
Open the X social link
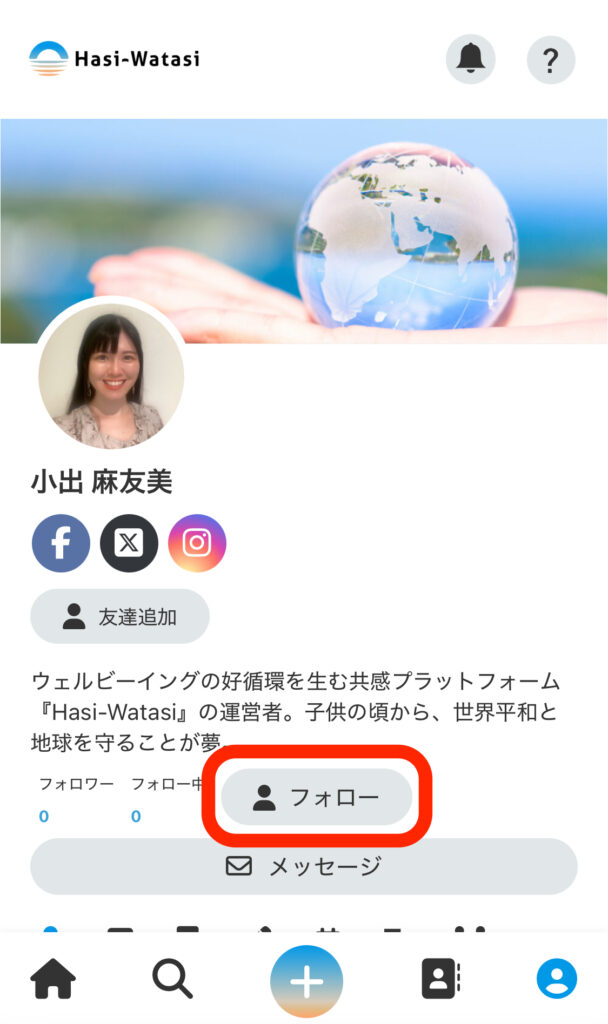[x=129, y=543]
